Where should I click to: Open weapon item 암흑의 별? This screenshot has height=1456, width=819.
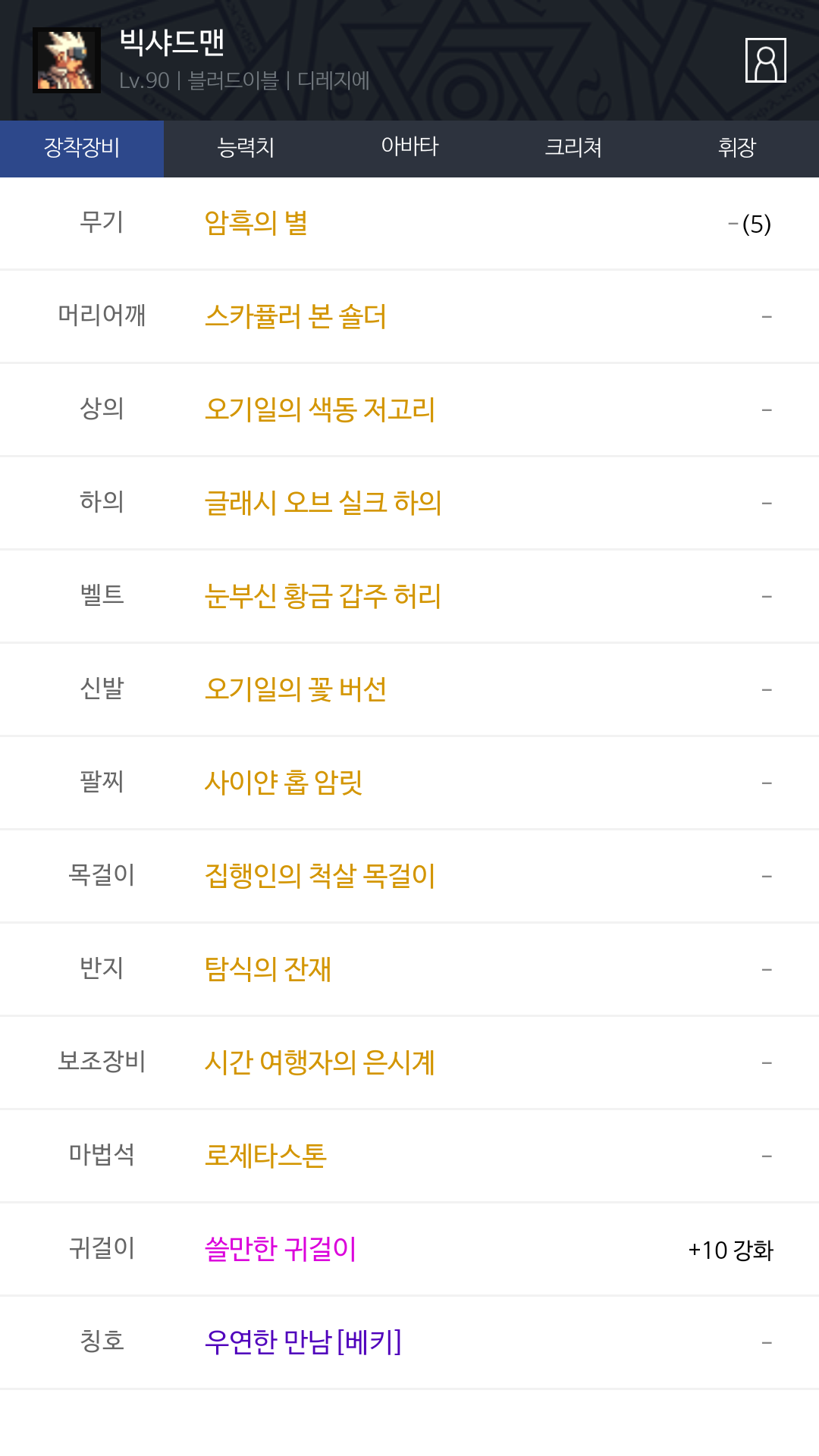(x=256, y=224)
